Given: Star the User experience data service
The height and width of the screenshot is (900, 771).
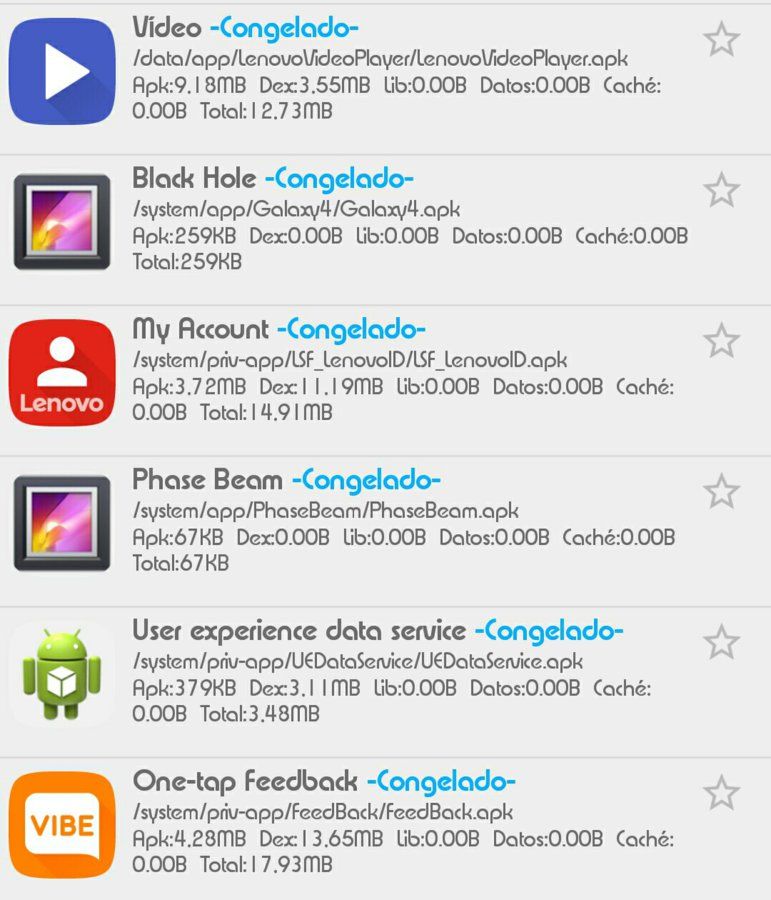Looking at the screenshot, I should [x=721, y=642].
